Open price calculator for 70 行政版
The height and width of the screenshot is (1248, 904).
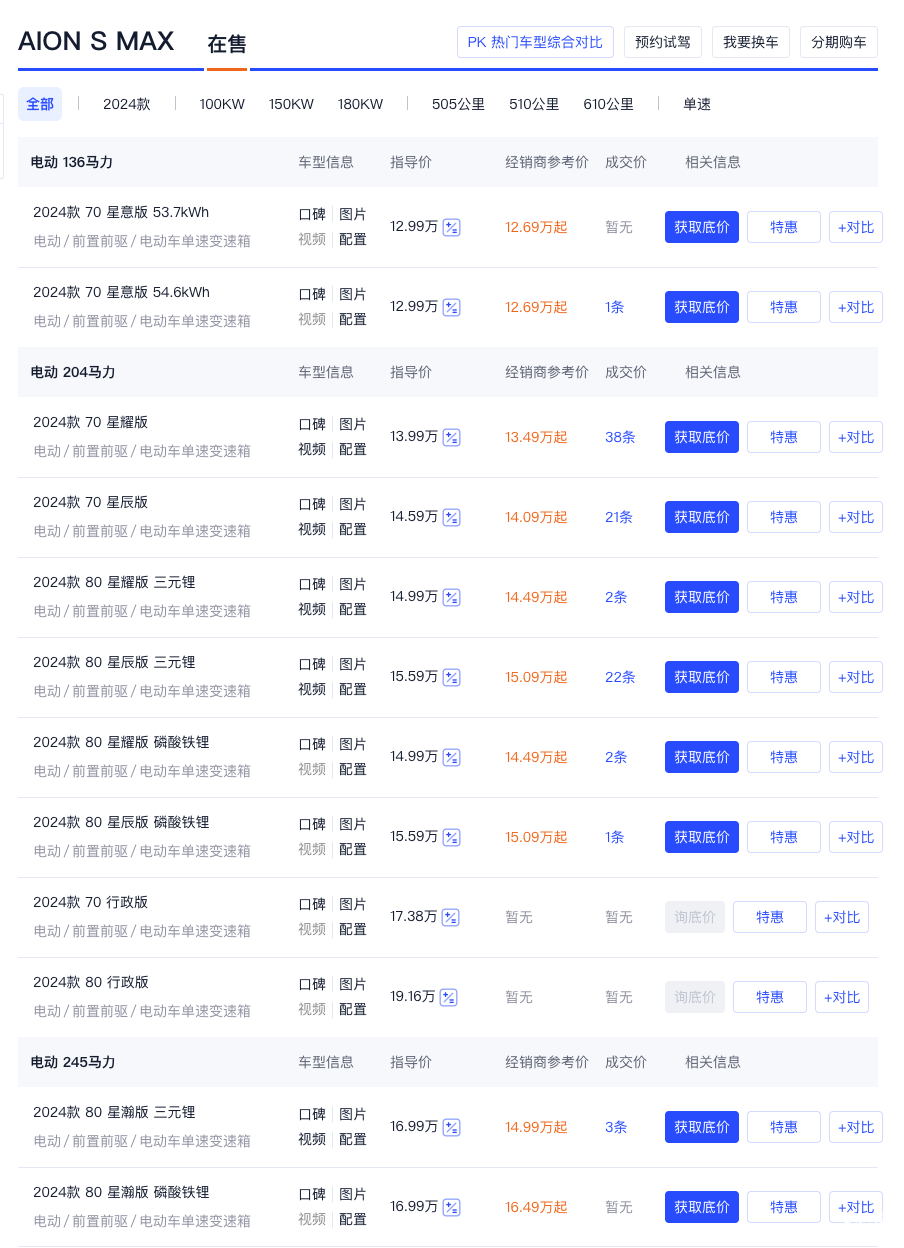click(451, 917)
